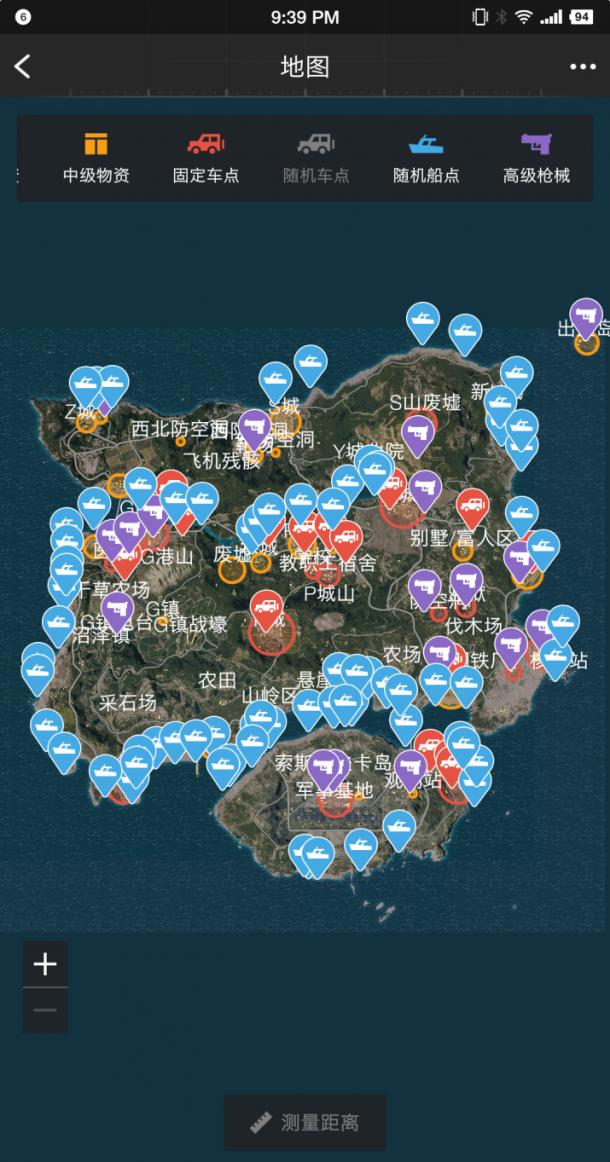The height and width of the screenshot is (1162, 610).
Task: Toggle the 高级枪械 filter
Action: [x=536, y=158]
